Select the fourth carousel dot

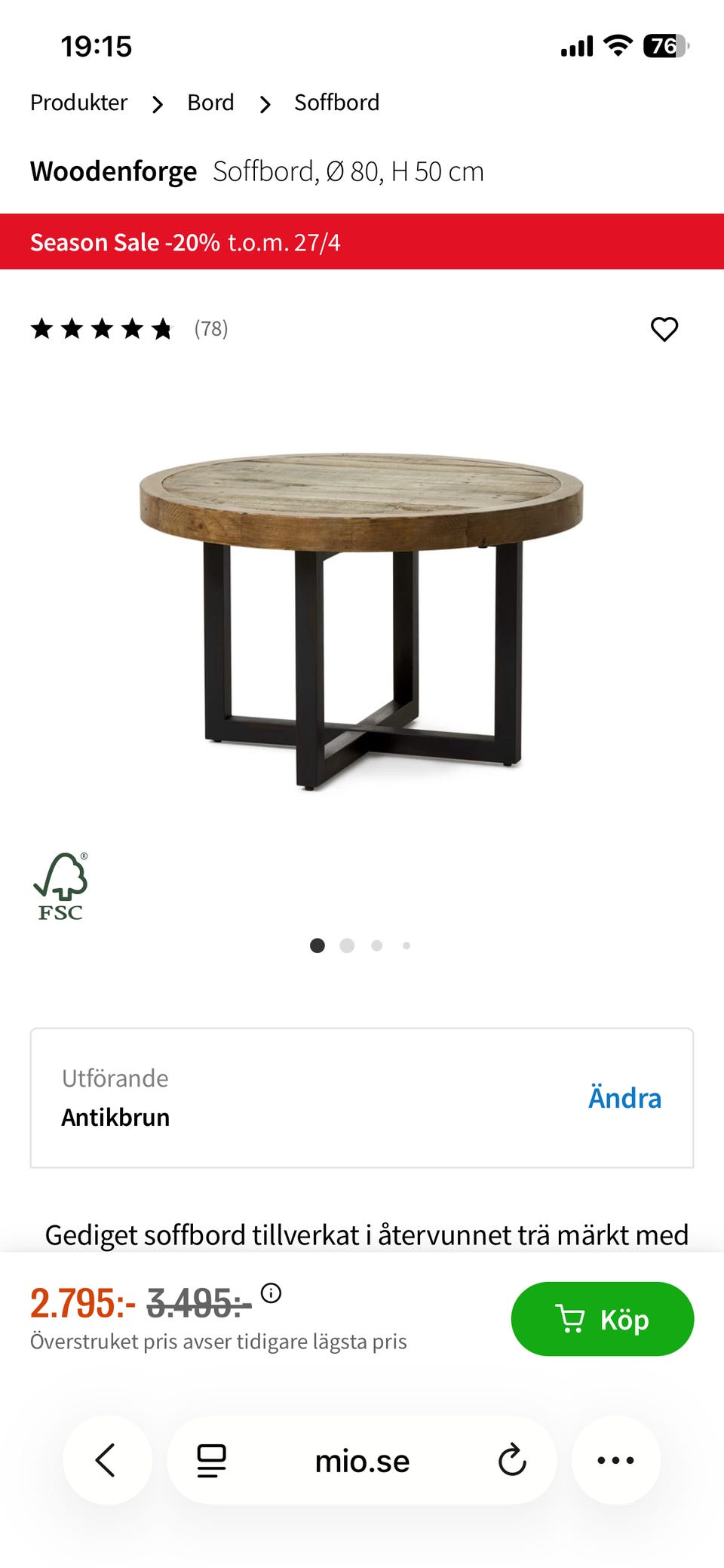pyautogui.click(x=406, y=945)
